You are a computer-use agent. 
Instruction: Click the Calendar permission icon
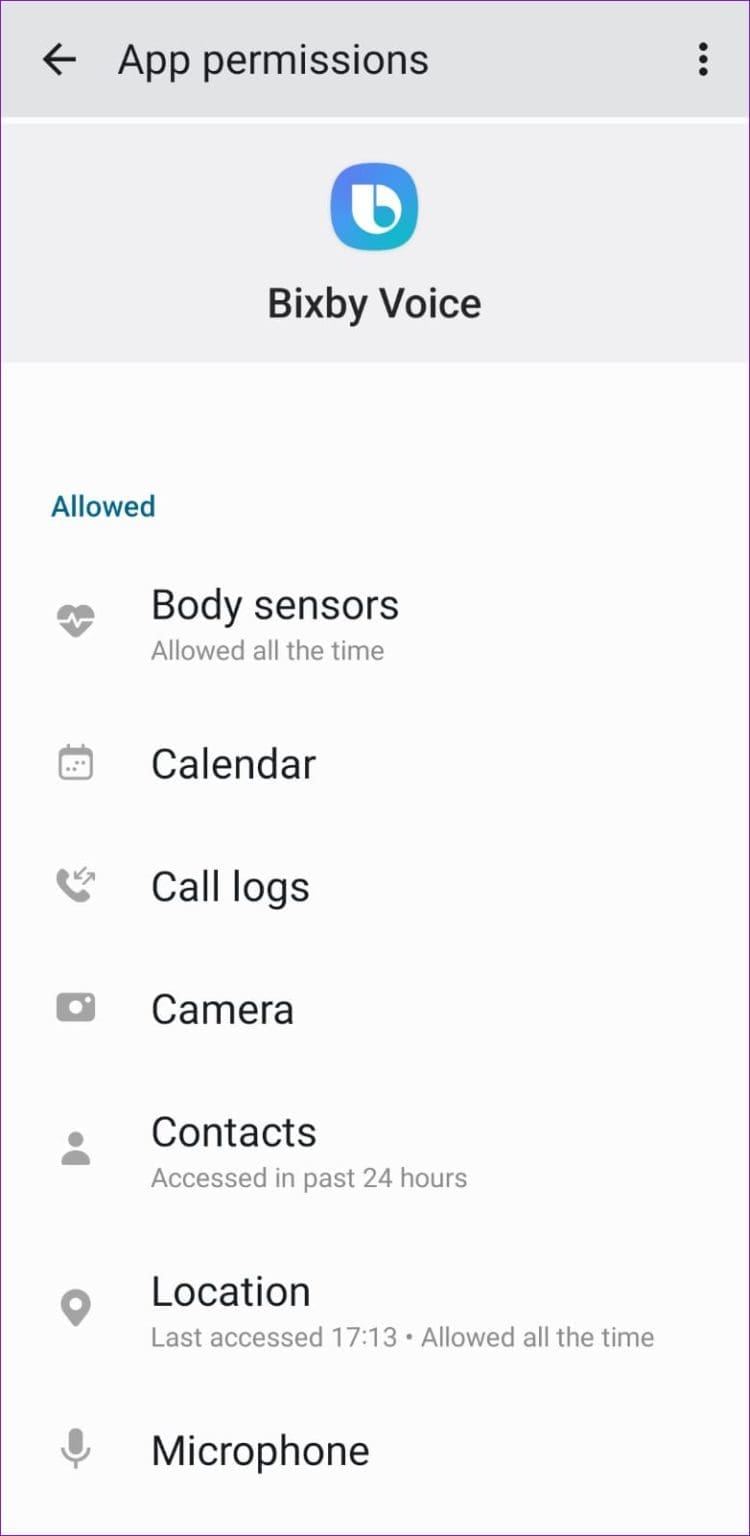[x=76, y=762]
